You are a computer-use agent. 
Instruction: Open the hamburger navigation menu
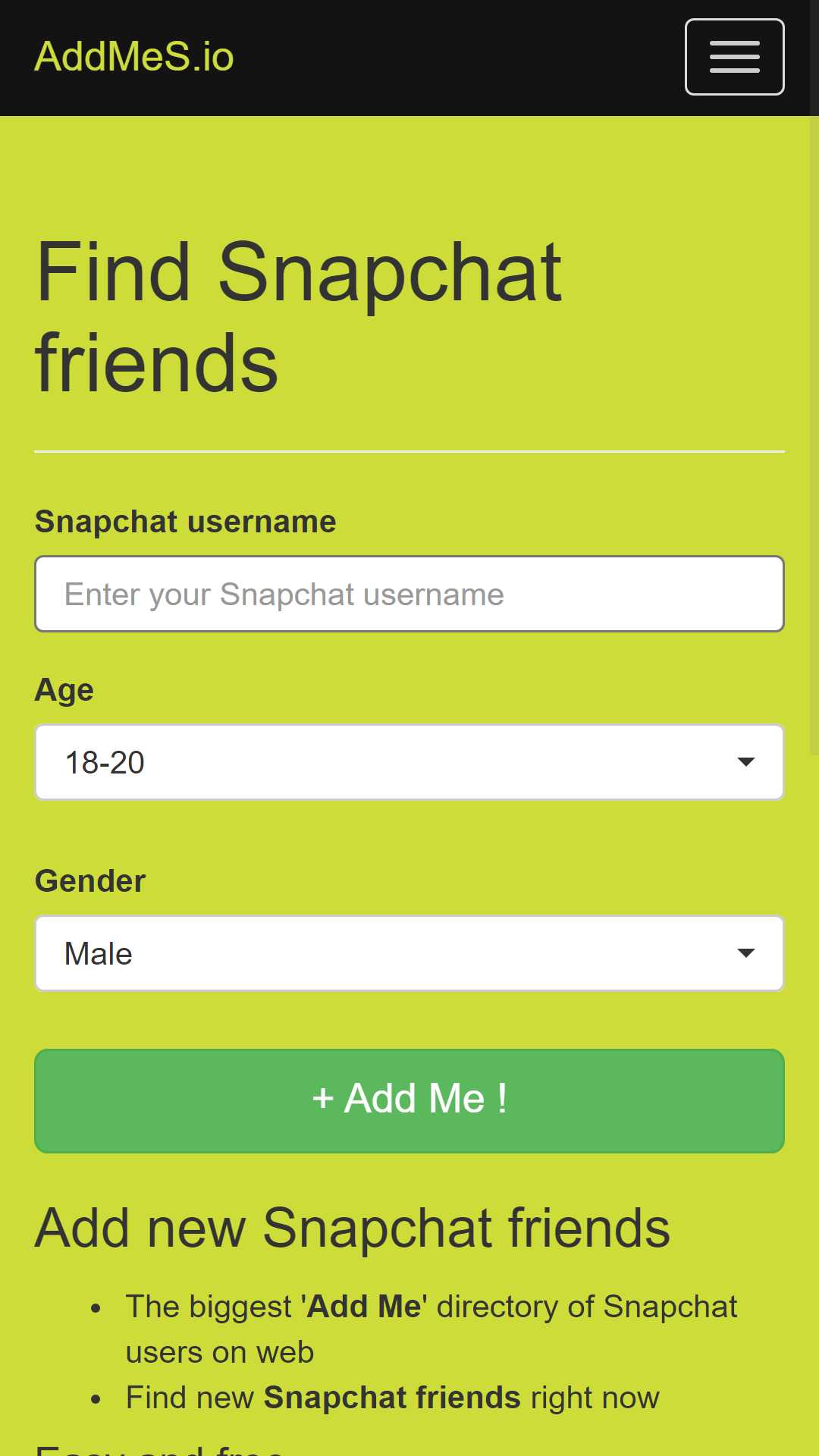coord(734,57)
